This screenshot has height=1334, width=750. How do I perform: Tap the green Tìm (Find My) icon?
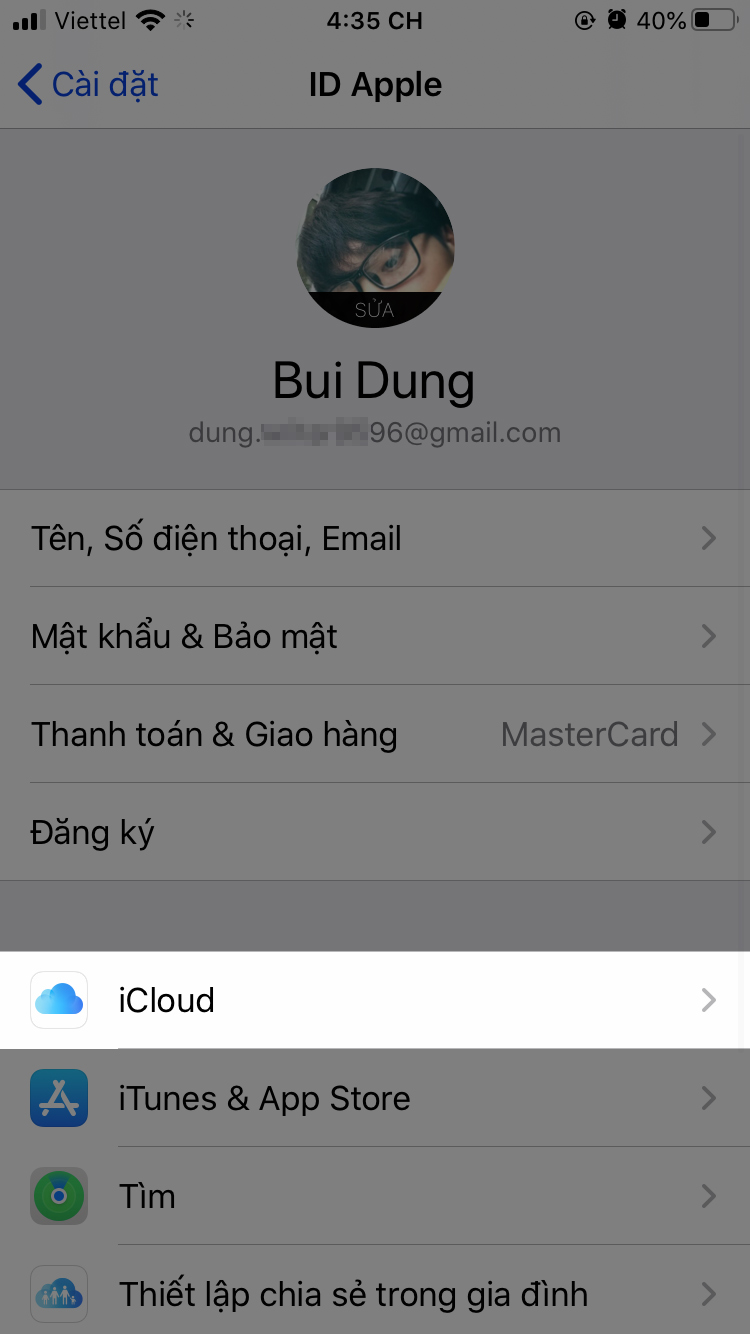point(58,1196)
